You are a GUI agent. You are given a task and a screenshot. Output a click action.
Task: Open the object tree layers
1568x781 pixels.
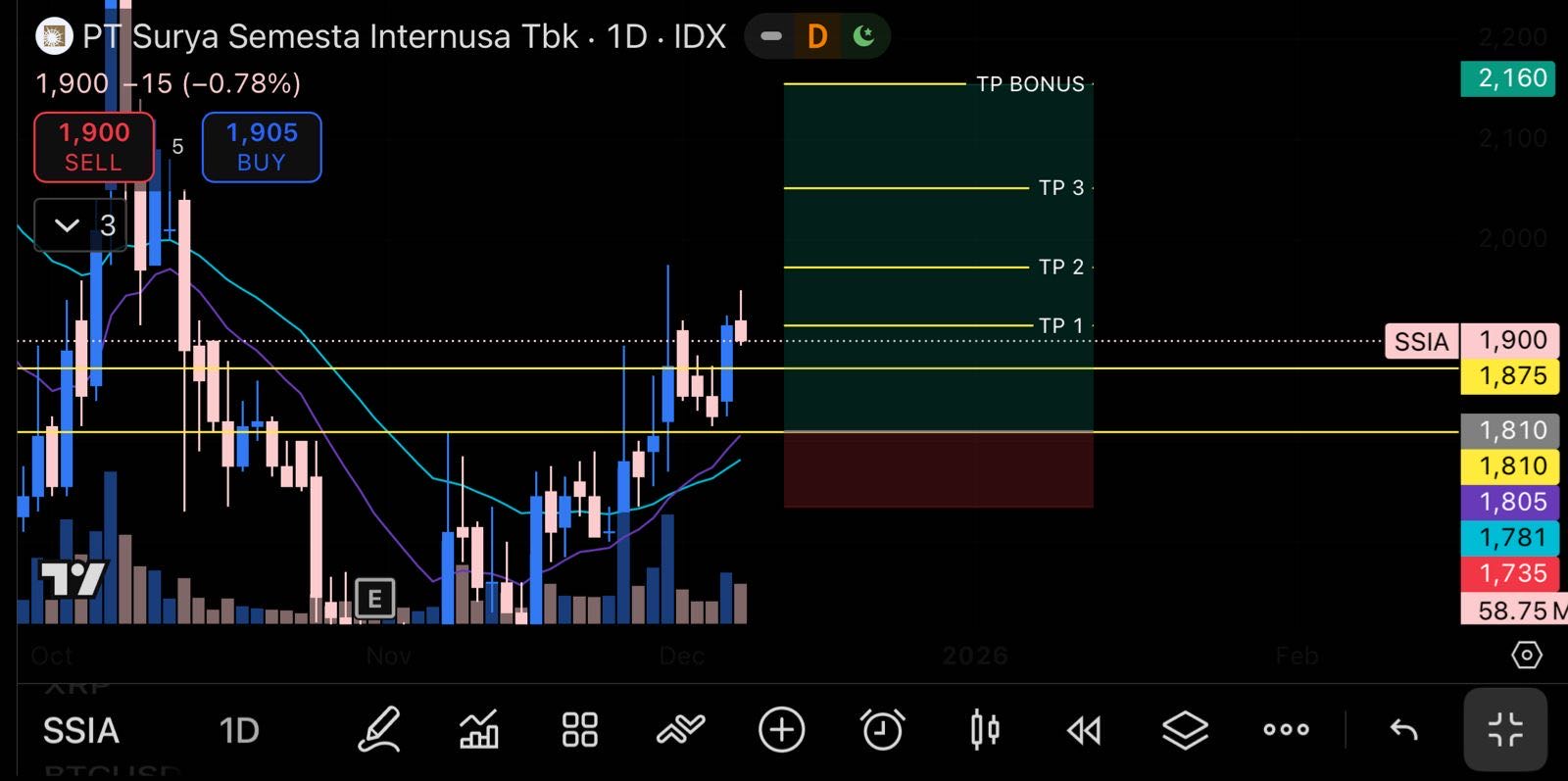(x=1185, y=730)
